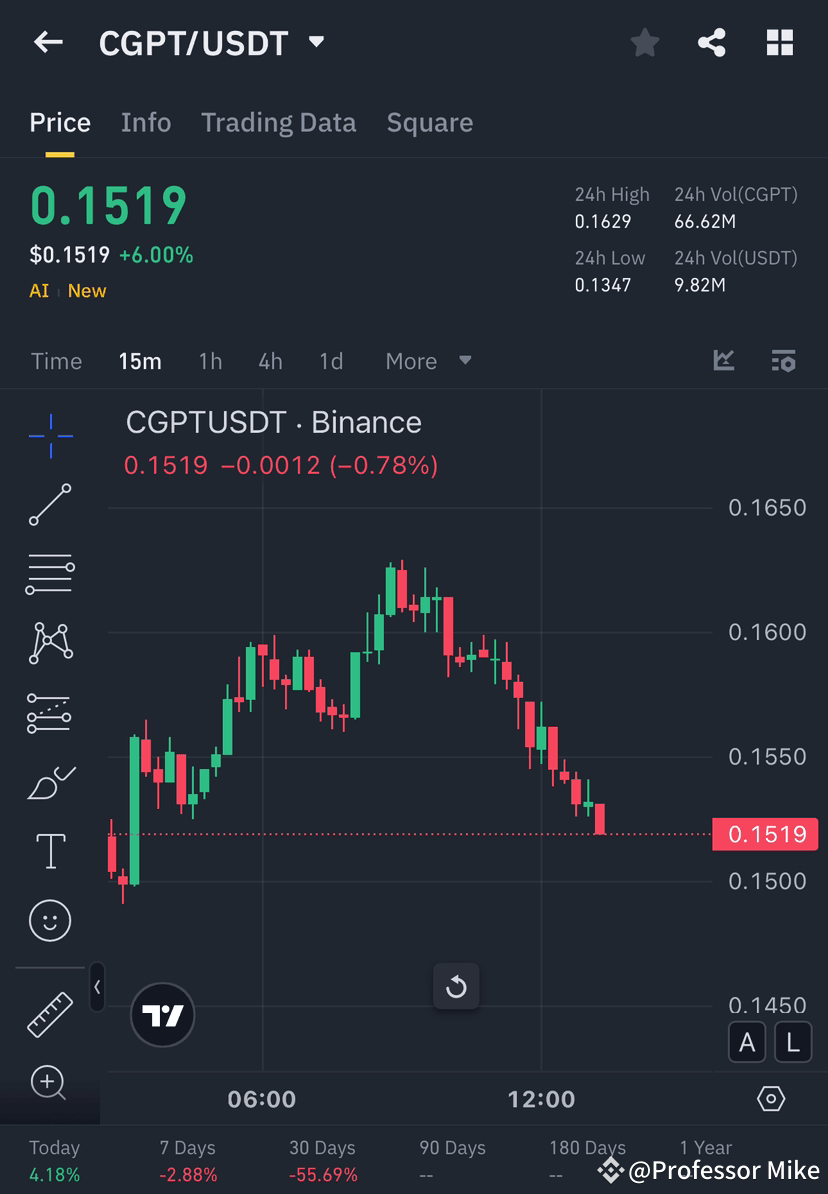Enable auto scale with the A button
This screenshot has width=828, height=1194.
(x=747, y=1042)
